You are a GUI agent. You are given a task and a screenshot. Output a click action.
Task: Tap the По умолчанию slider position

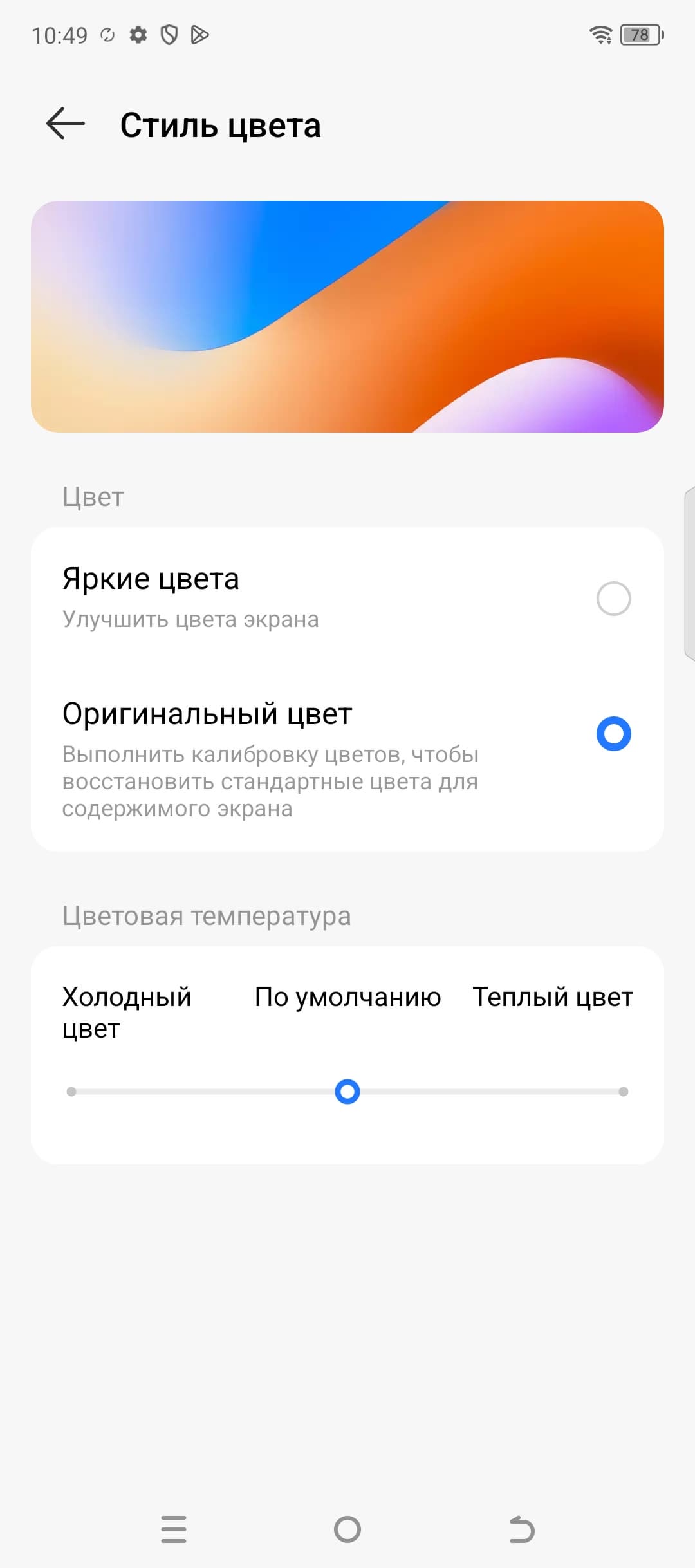coord(347,1092)
